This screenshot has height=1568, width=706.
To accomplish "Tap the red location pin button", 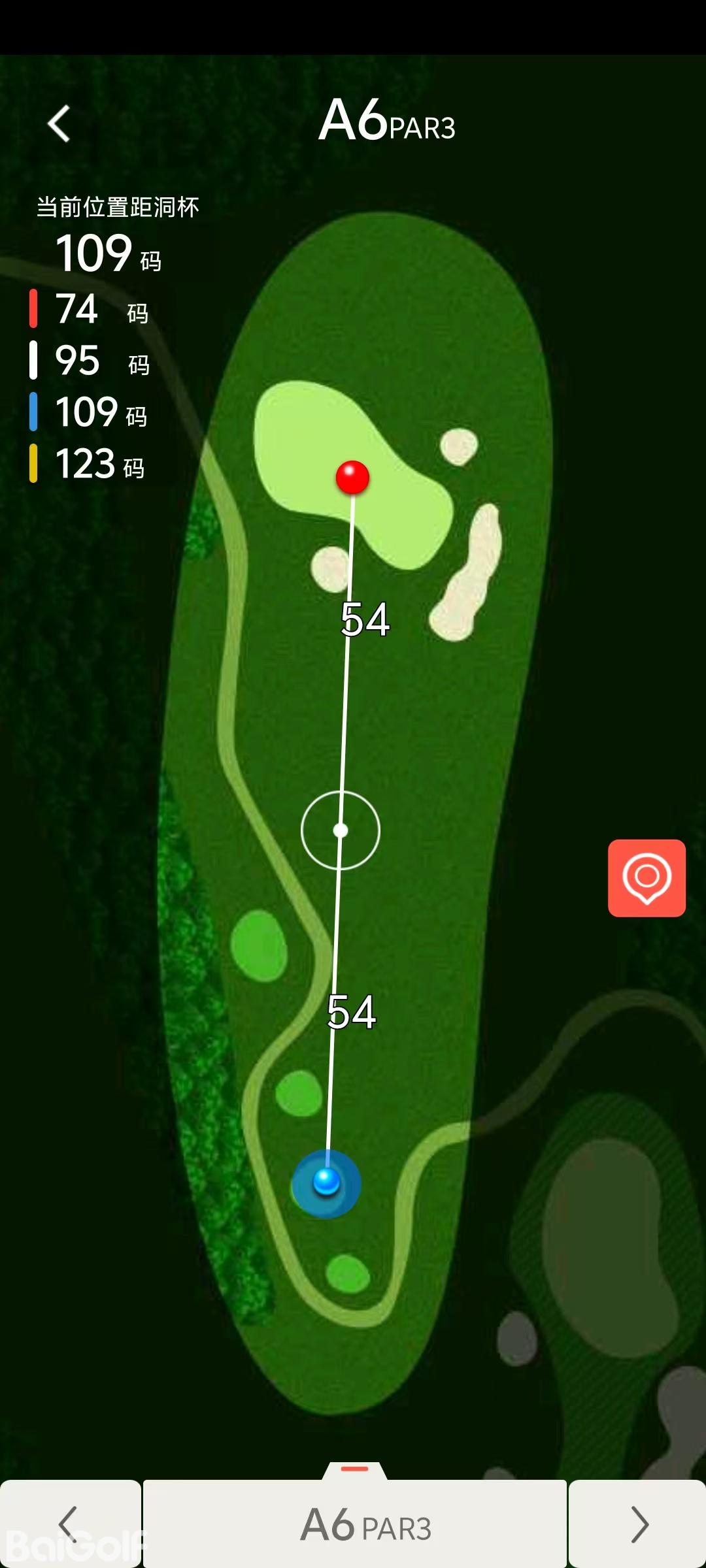I will click(x=647, y=877).
